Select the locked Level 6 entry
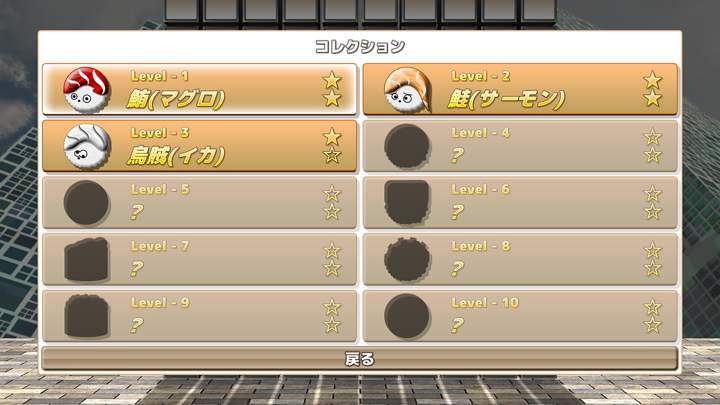The width and height of the screenshot is (720, 405). (519, 203)
